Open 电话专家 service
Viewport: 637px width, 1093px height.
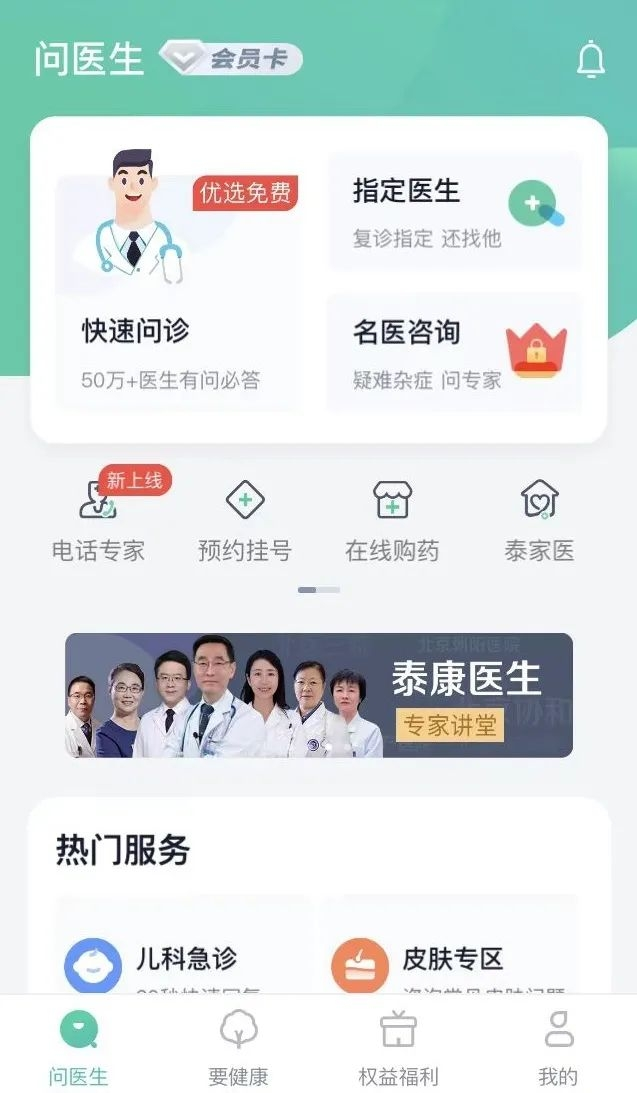pos(98,520)
